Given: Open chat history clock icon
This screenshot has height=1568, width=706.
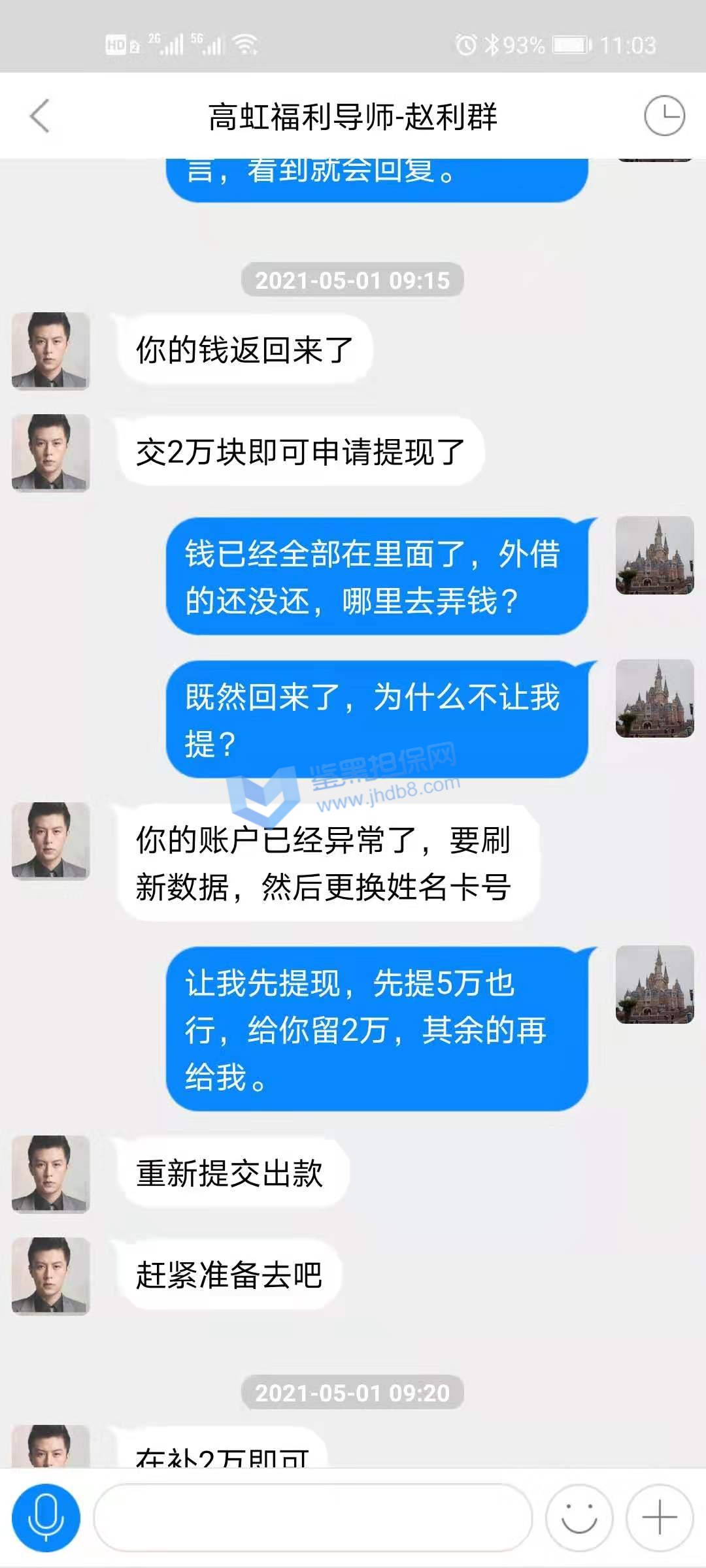Looking at the screenshot, I should click(x=664, y=116).
